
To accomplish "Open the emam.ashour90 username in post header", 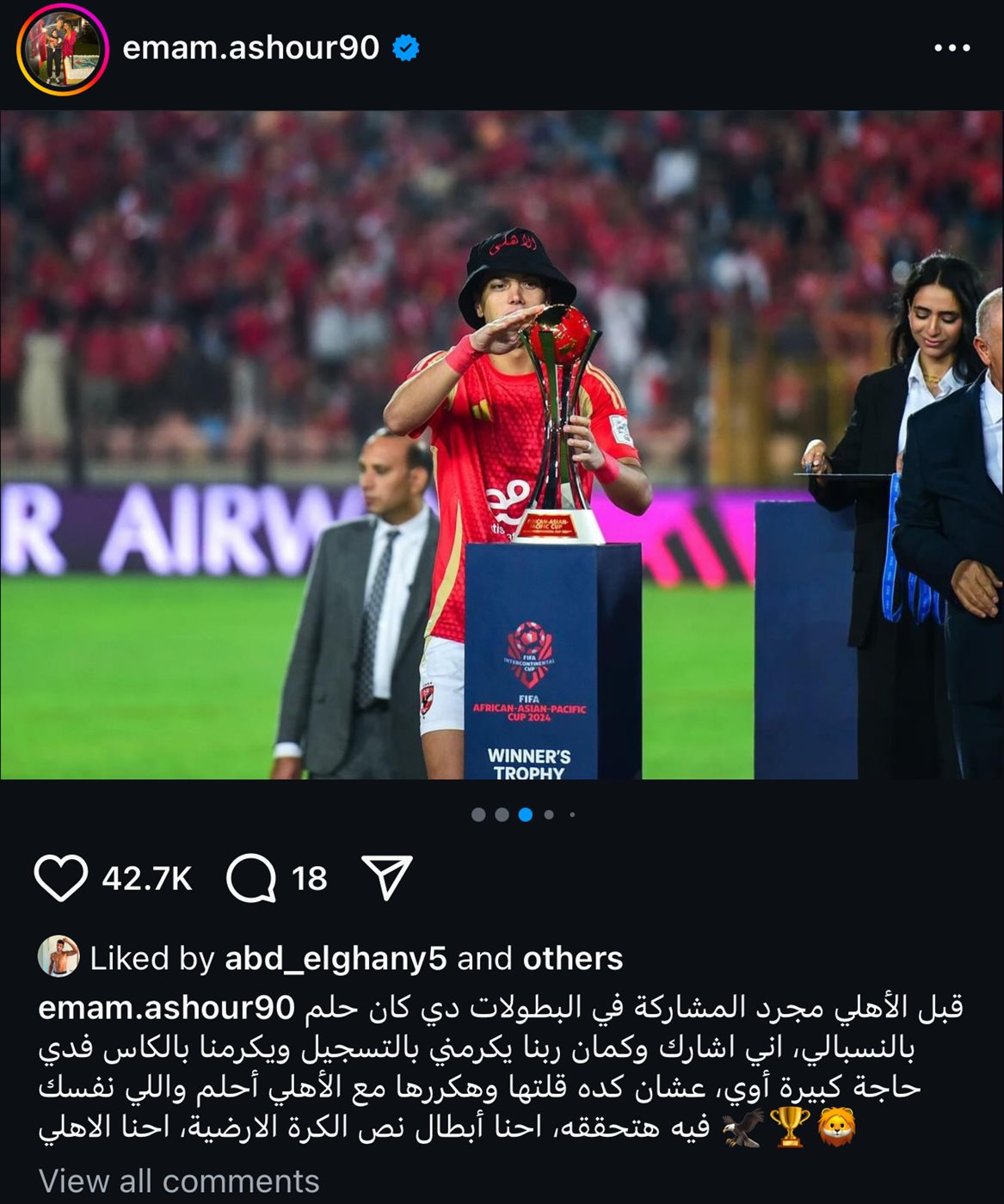I will pos(250,48).
